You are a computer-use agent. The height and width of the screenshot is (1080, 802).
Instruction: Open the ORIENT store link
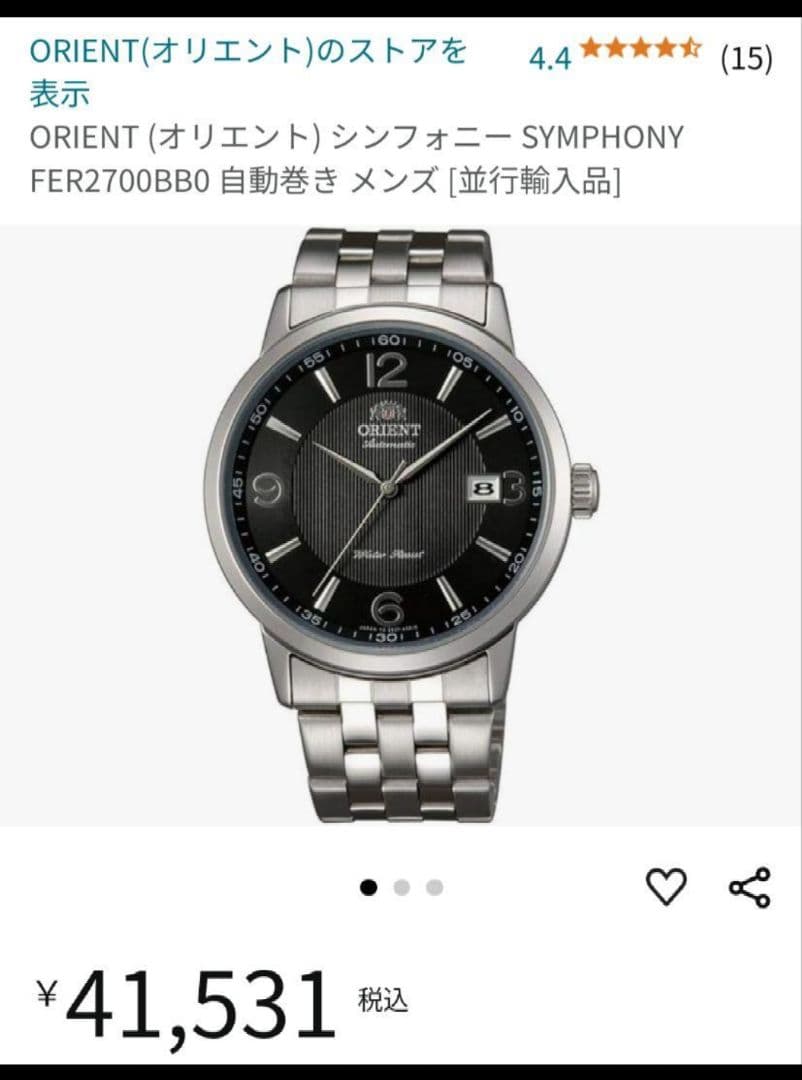point(248,52)
